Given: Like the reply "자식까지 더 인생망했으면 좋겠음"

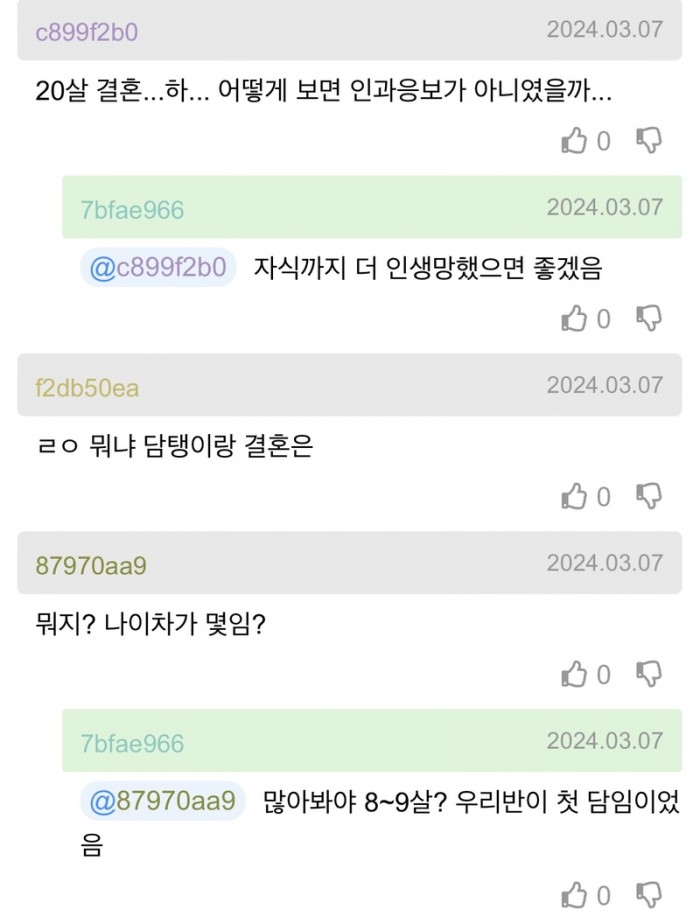Looking at the screenshot, I should 574,319.
